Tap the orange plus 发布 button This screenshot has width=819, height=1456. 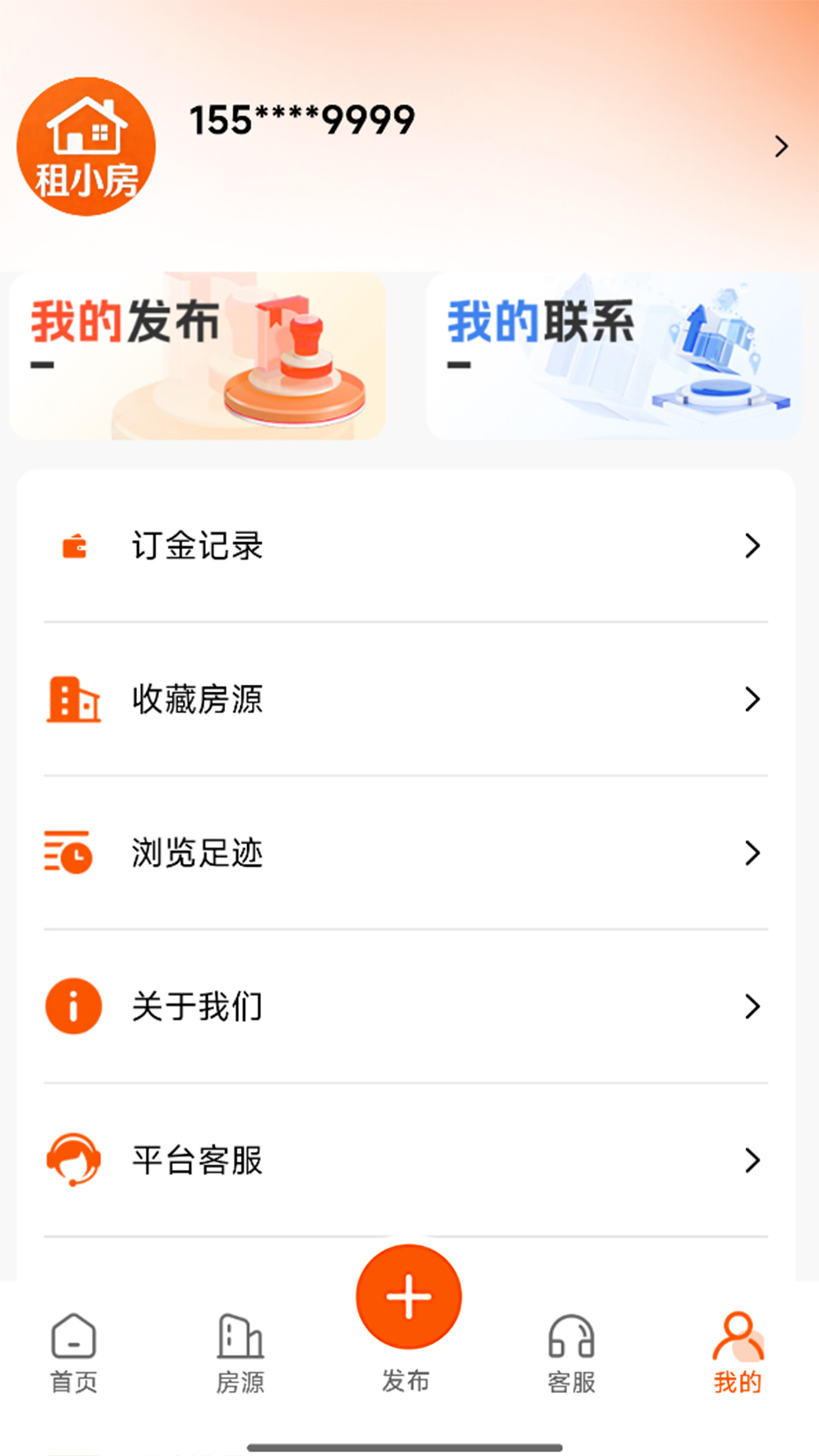409,1297
